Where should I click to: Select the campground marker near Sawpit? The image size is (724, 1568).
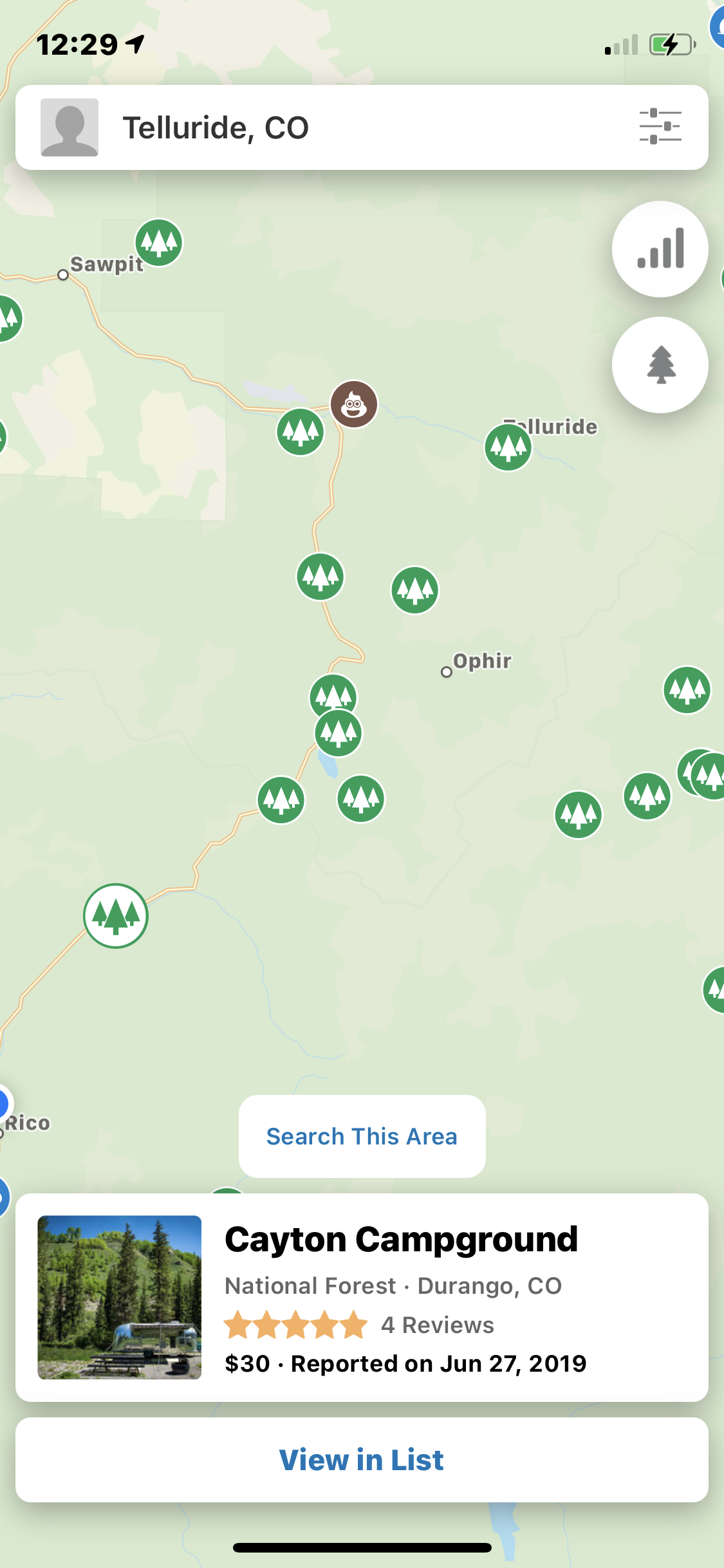(158, 243)
